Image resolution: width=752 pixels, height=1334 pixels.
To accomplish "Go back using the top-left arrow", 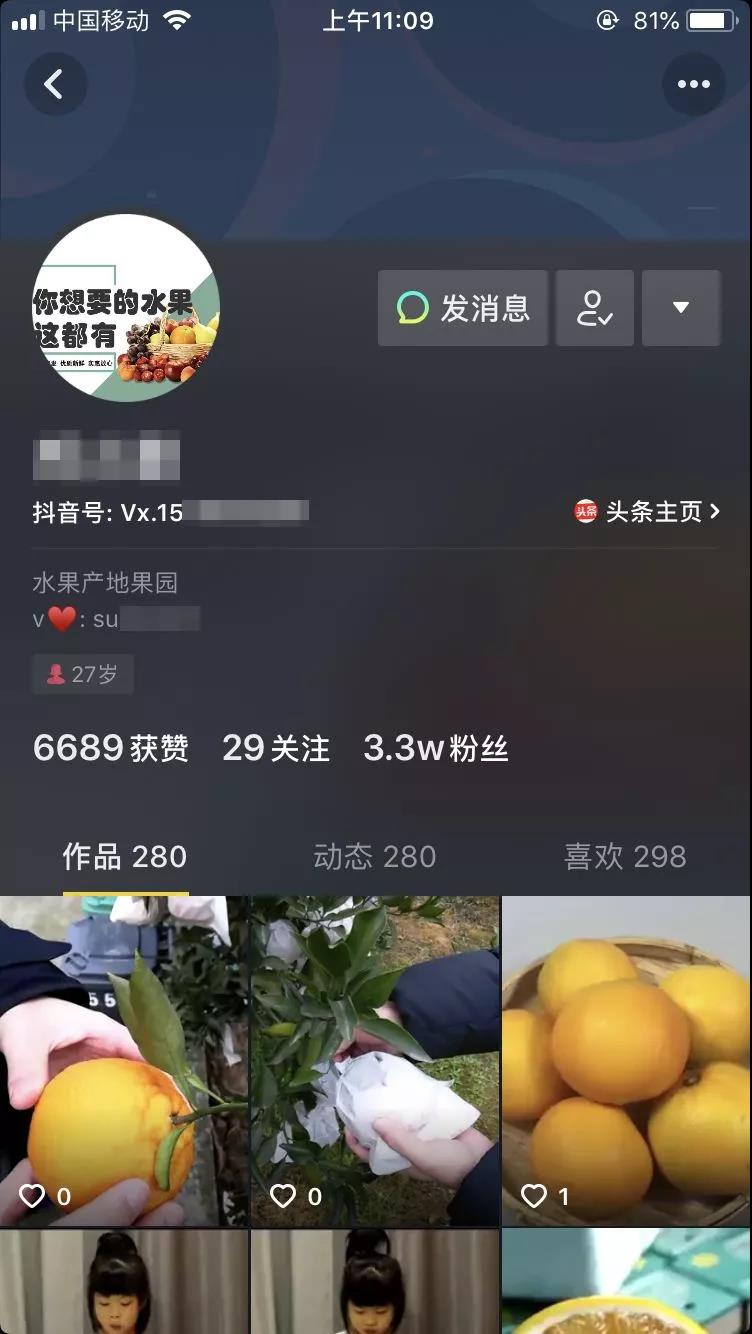I will click(55, 85).
